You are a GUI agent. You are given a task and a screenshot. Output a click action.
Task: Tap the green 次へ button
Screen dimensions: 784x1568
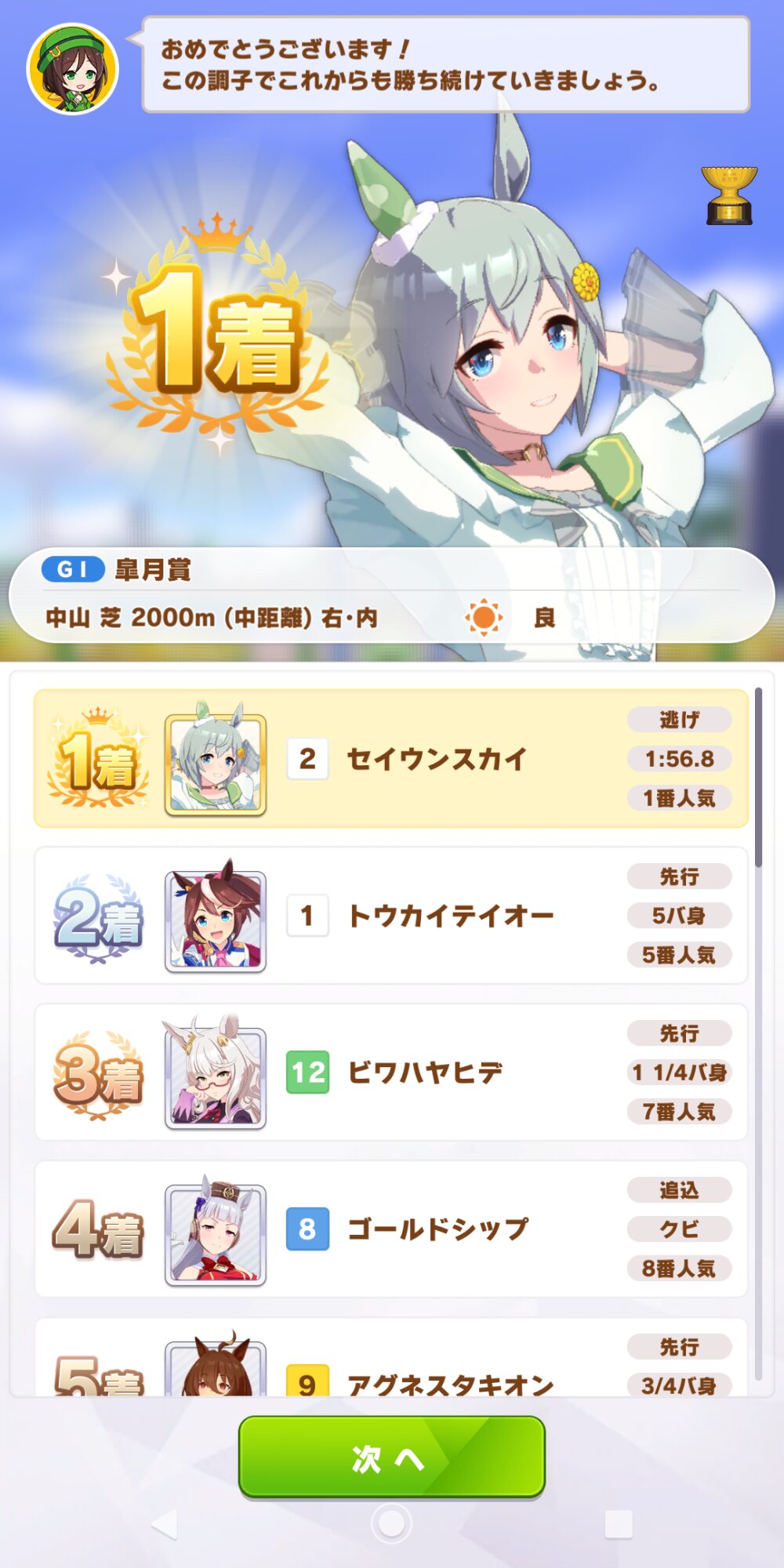click(x=391, y=1457)
